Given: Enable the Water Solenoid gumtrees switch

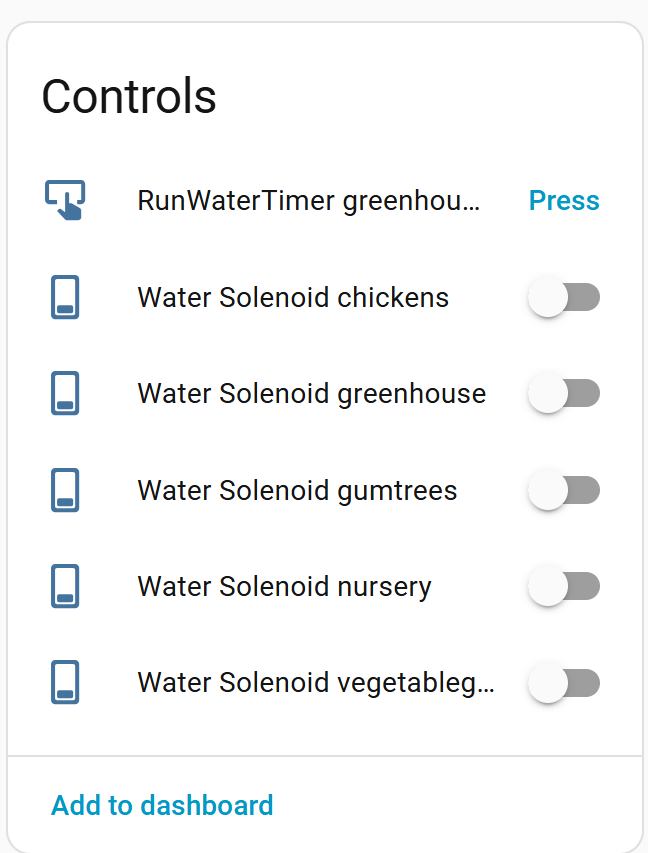Looking at the screenshot, I should (x=563, y=491).
